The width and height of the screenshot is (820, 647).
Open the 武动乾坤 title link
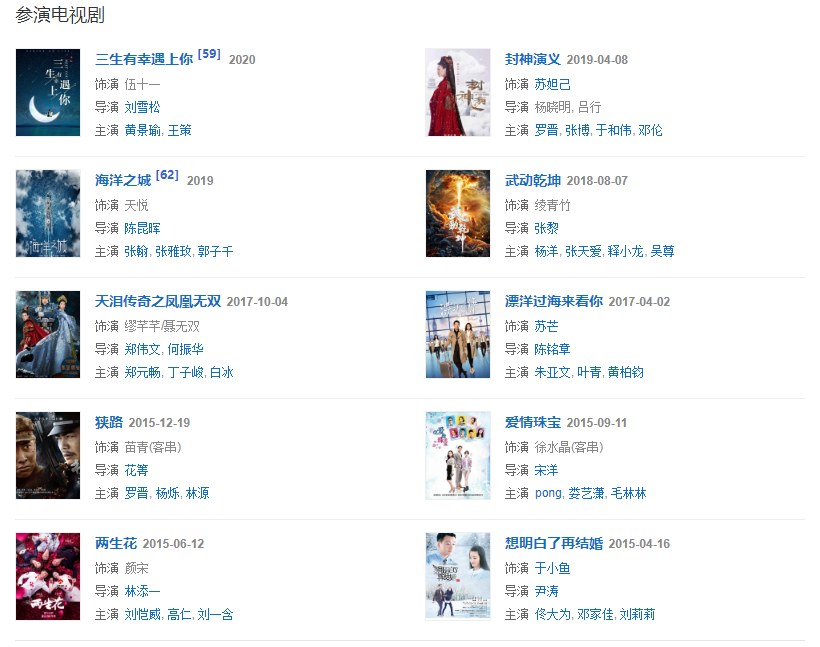pos(532,181)
